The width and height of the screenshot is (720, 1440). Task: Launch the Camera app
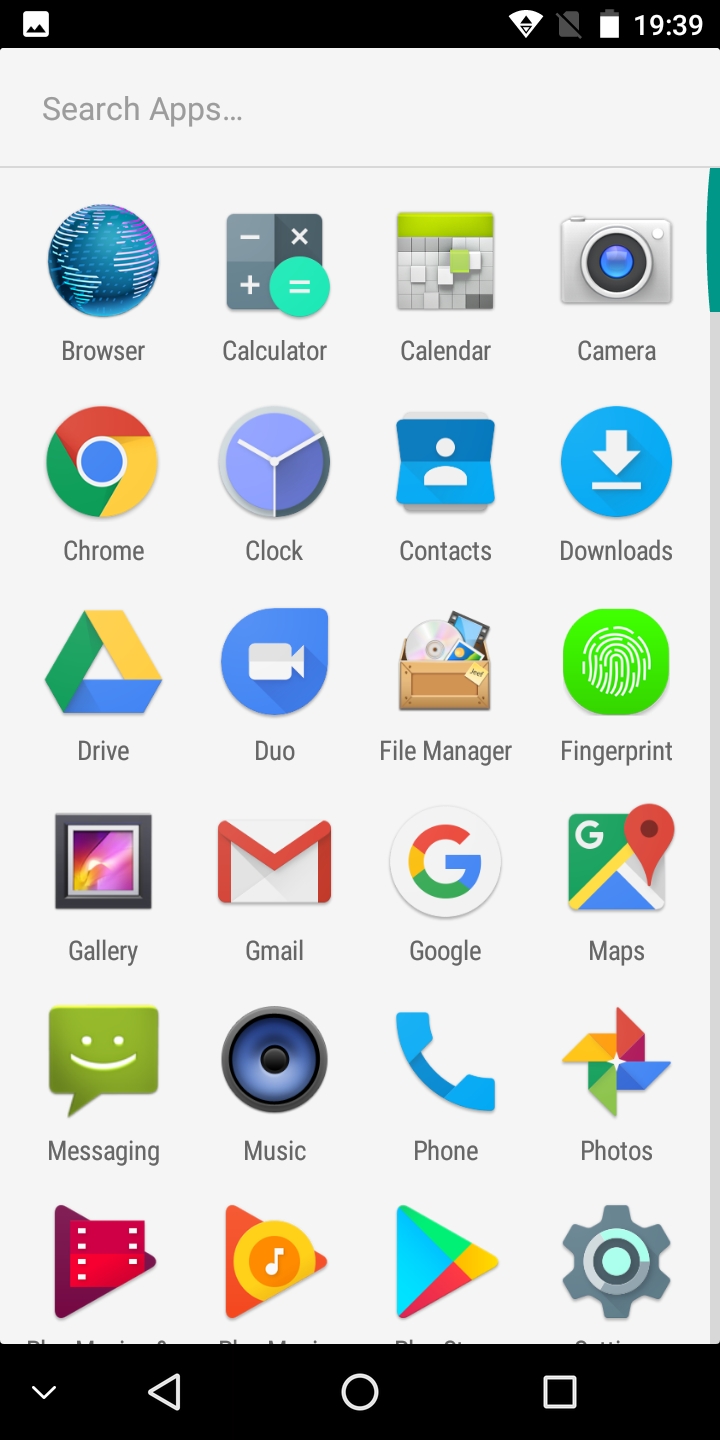click(x=616, y=262)
